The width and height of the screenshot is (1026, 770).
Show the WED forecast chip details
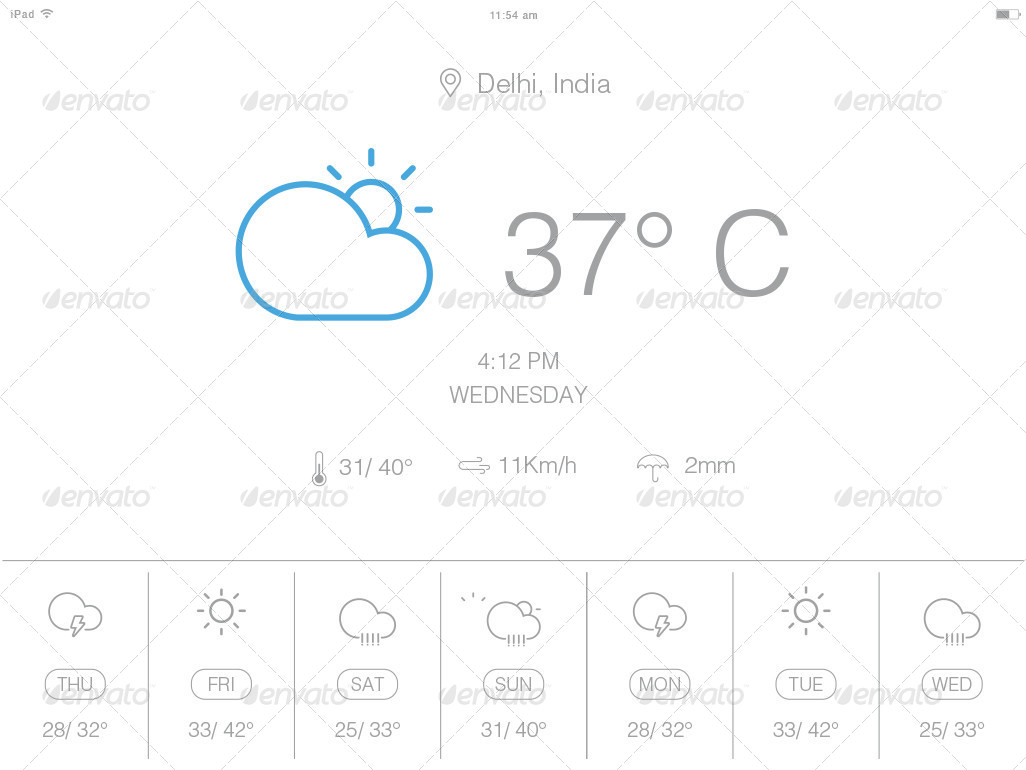pyautogui.click(x=952, y=685)
